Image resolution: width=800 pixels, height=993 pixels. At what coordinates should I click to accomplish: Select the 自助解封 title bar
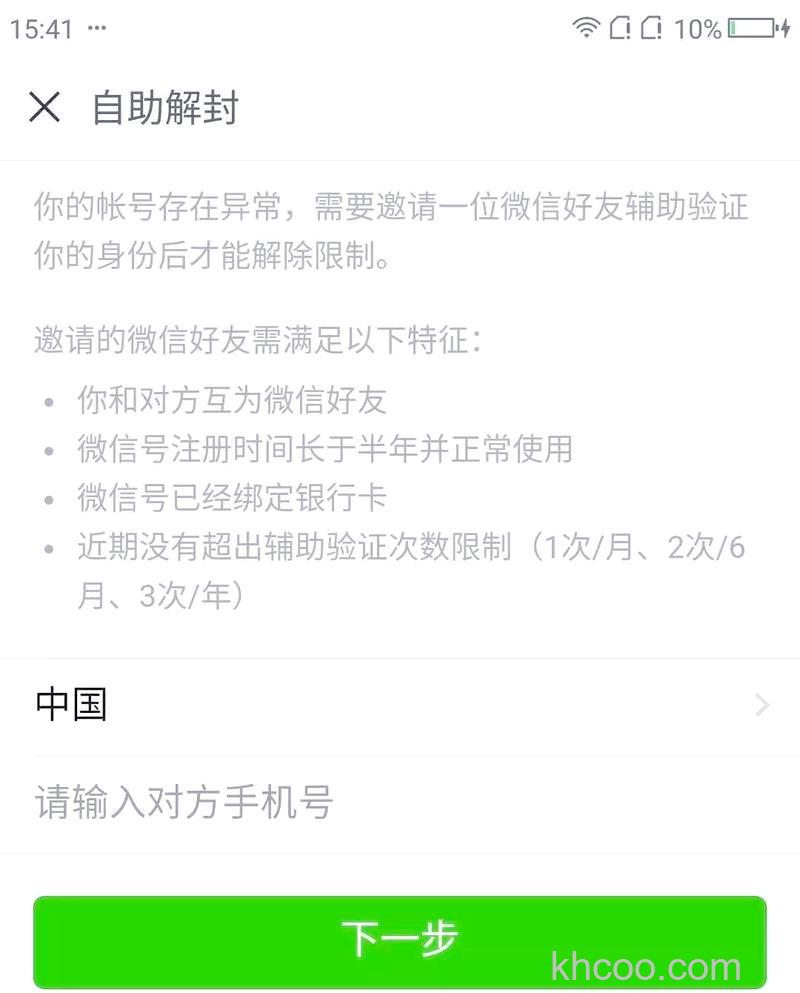point(165,108)
